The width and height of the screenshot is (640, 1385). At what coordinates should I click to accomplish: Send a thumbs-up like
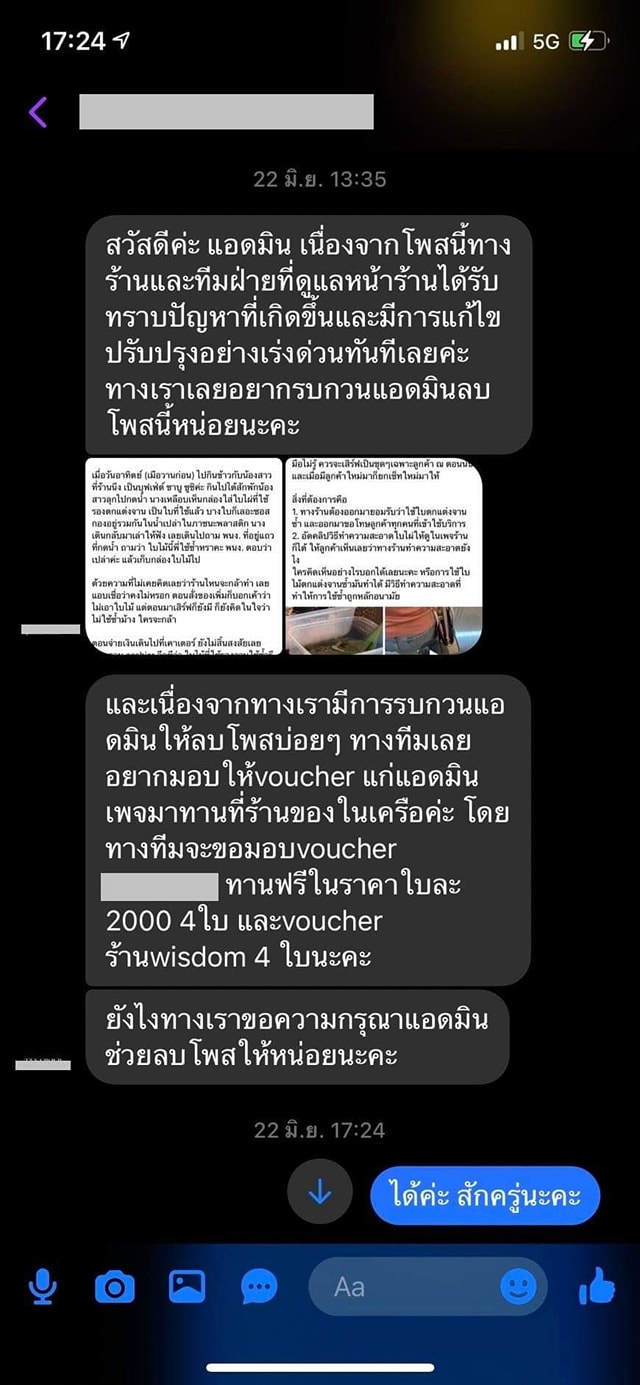[597, 1286]
